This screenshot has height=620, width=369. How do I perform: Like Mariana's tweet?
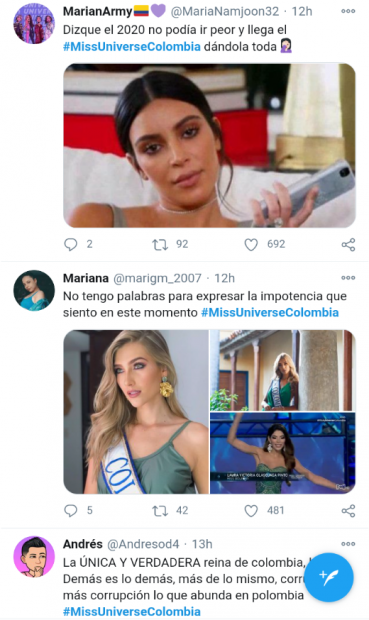tap(251, 510)
